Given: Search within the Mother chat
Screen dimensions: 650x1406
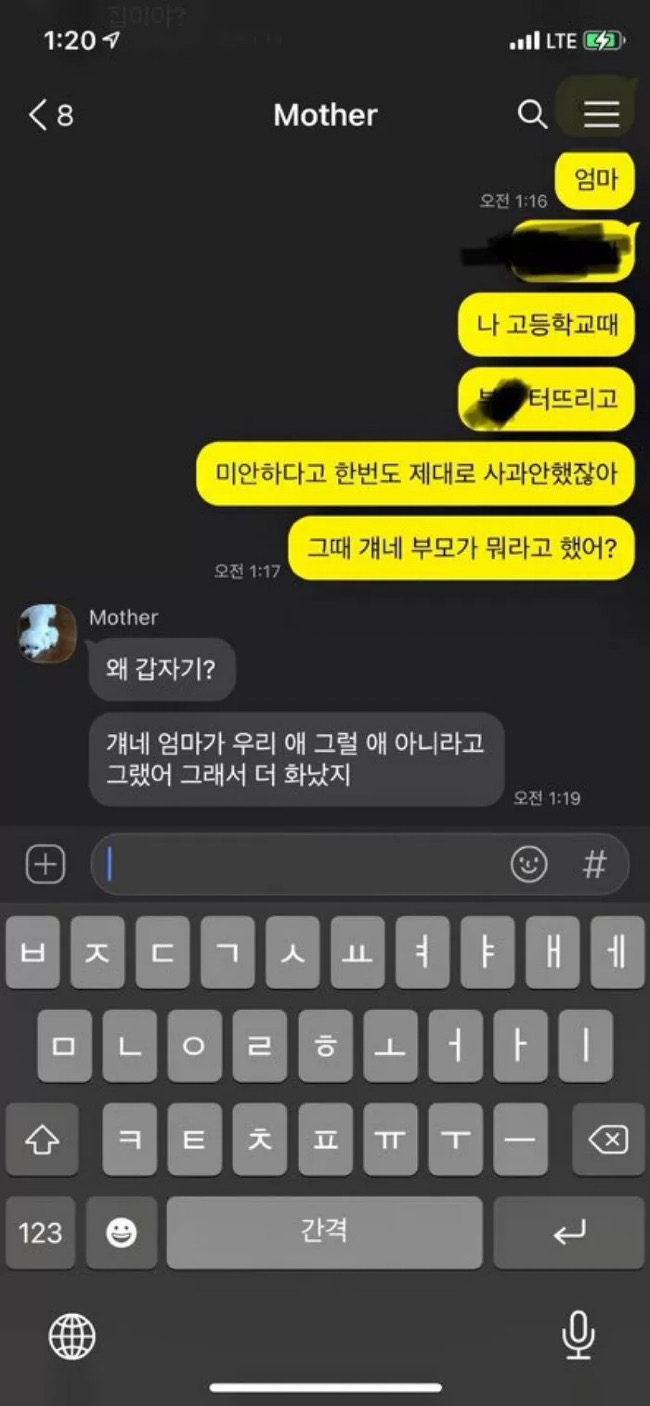Looking at the screenshot, I should tap(532, 115).
